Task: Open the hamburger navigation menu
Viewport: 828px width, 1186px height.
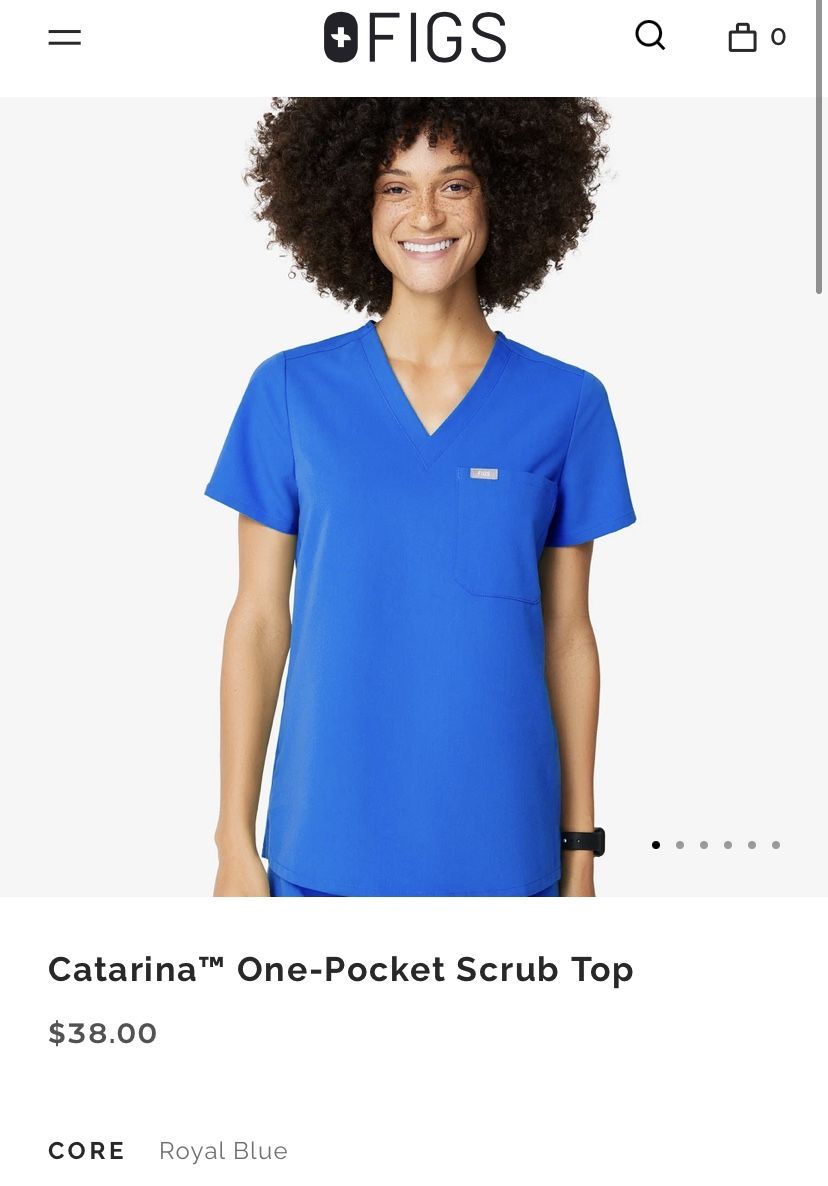Action: pos(64,36)
